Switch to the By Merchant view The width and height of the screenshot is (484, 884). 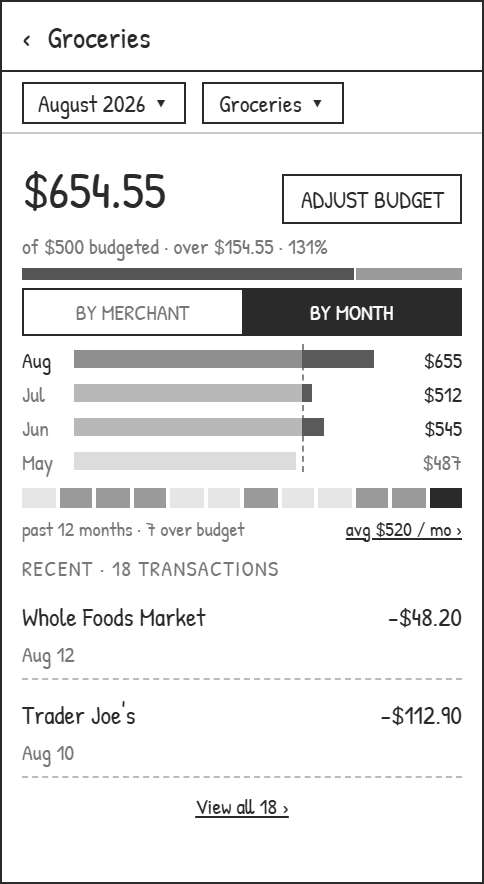click(x=133, y=312)
